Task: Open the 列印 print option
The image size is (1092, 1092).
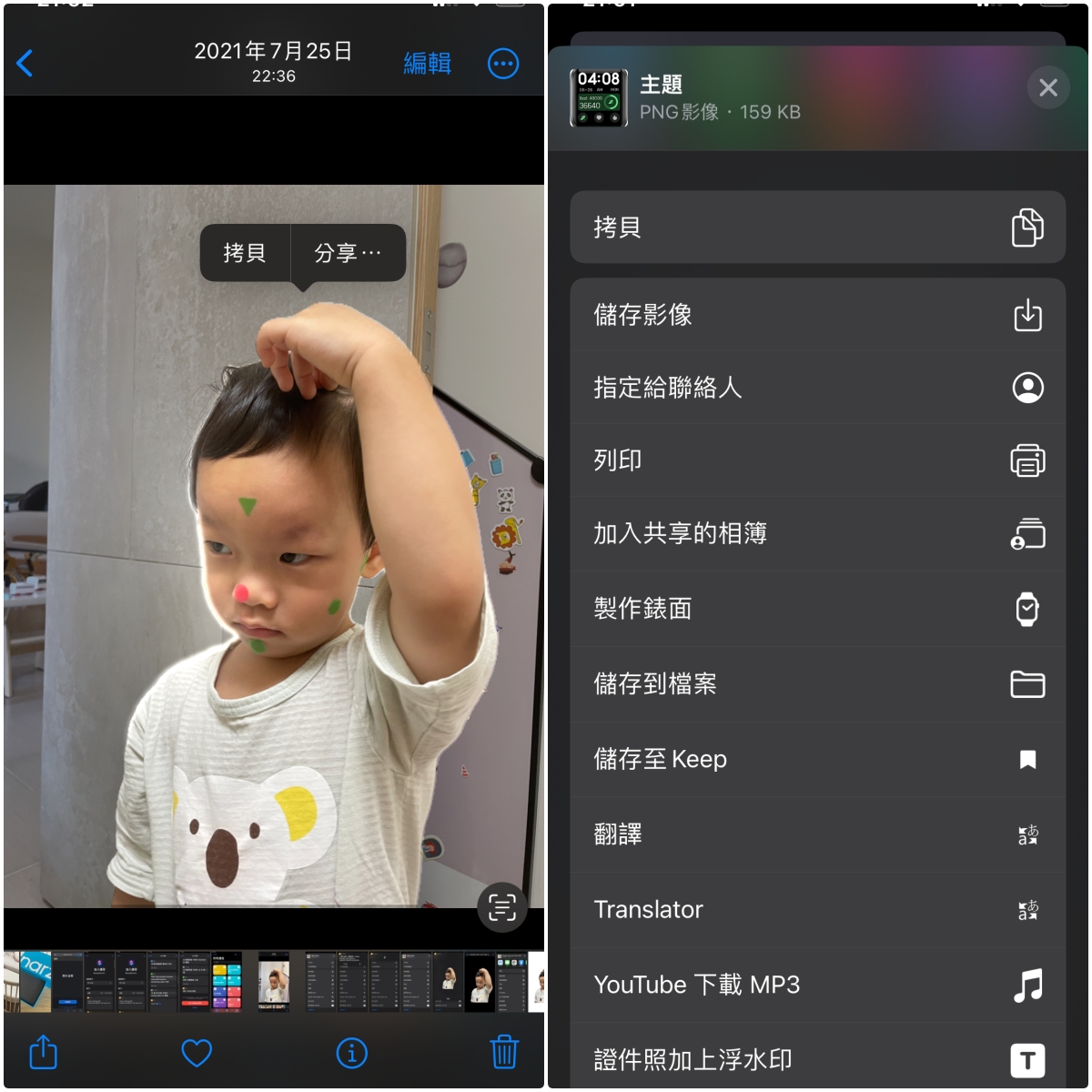Action: coord(817,460)
